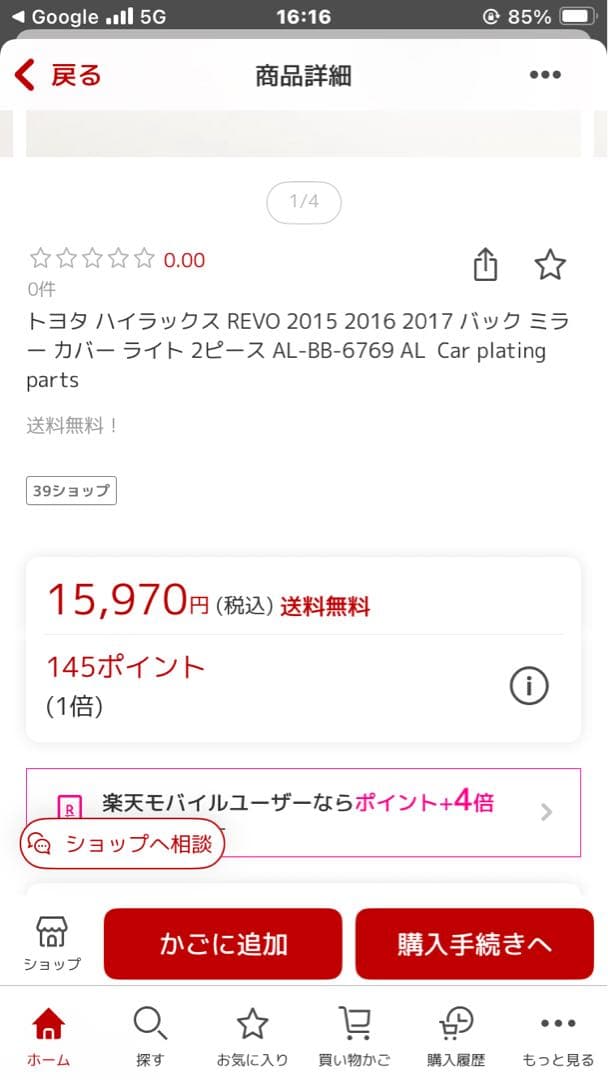
Task: Open the three-dot overflow menu
Action: [545, 75]
